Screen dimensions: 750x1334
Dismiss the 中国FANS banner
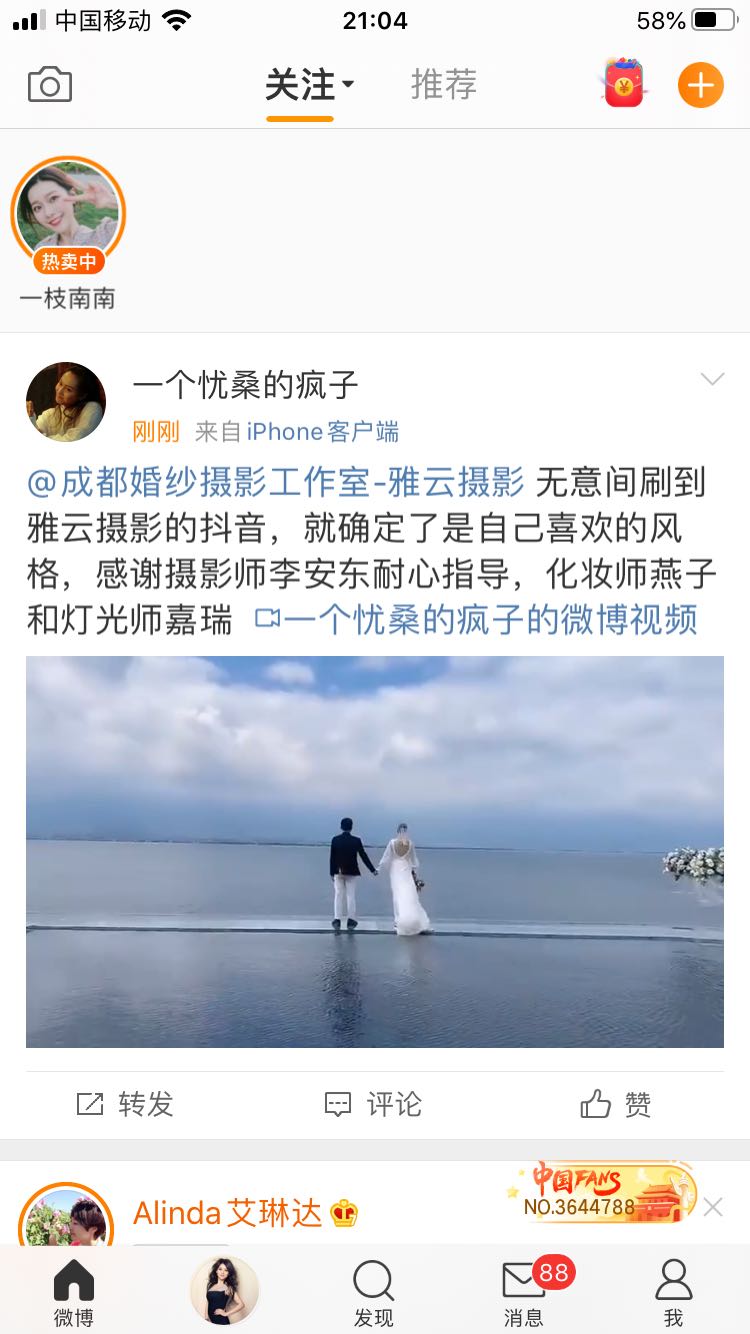[713, 1207]
